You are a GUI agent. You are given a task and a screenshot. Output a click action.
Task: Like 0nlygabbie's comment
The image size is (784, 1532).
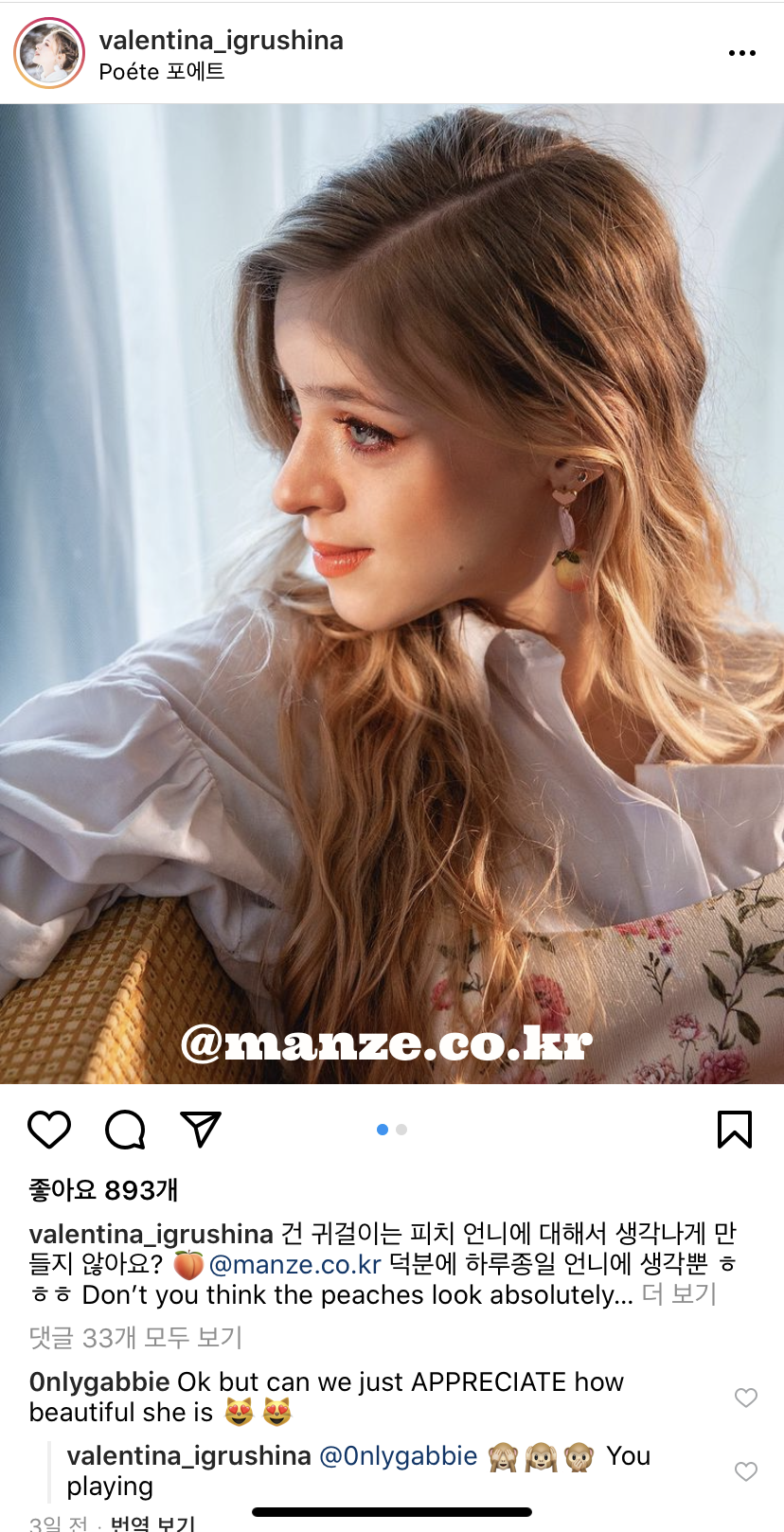click(746, 1398)
